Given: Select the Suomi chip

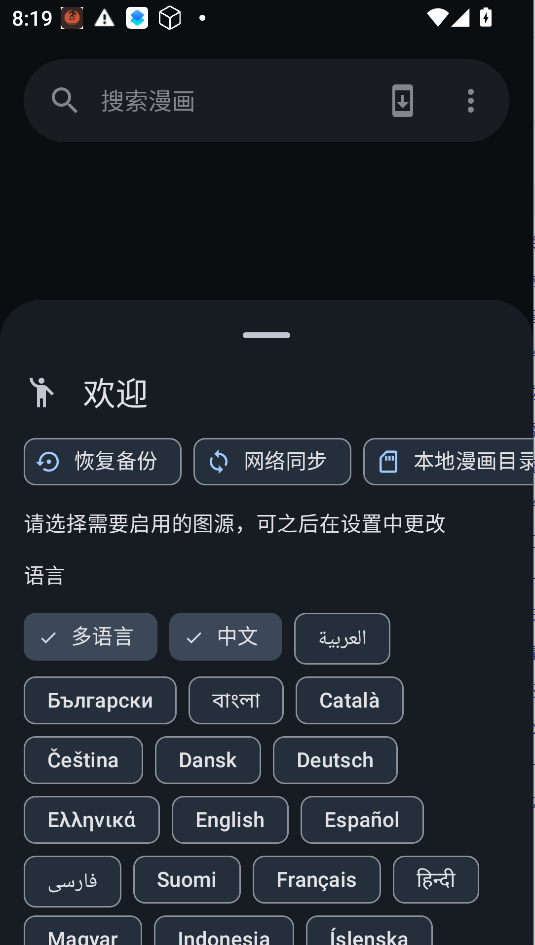Looking at the screenshot, I should click(187, 880).
